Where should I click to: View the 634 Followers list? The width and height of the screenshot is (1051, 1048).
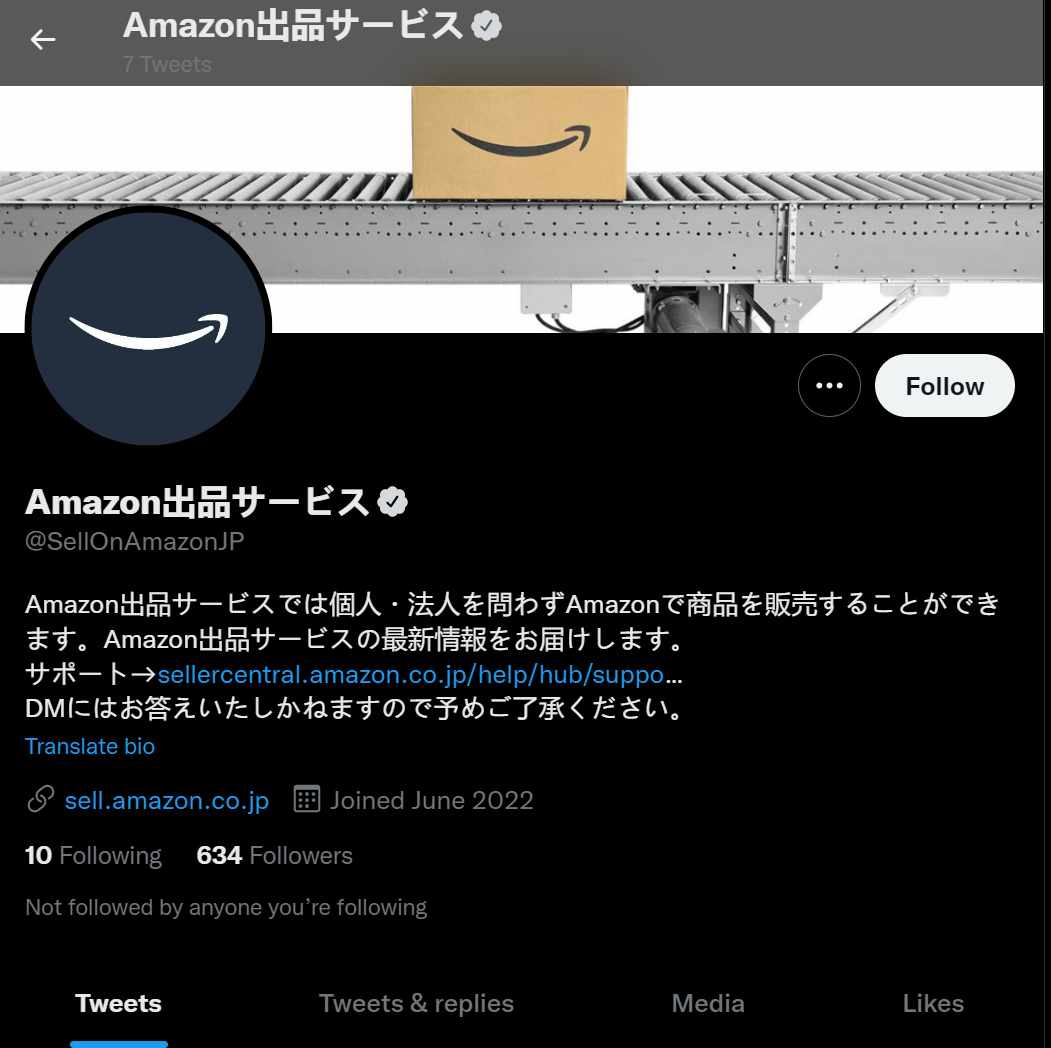click(x=274, y=856)
